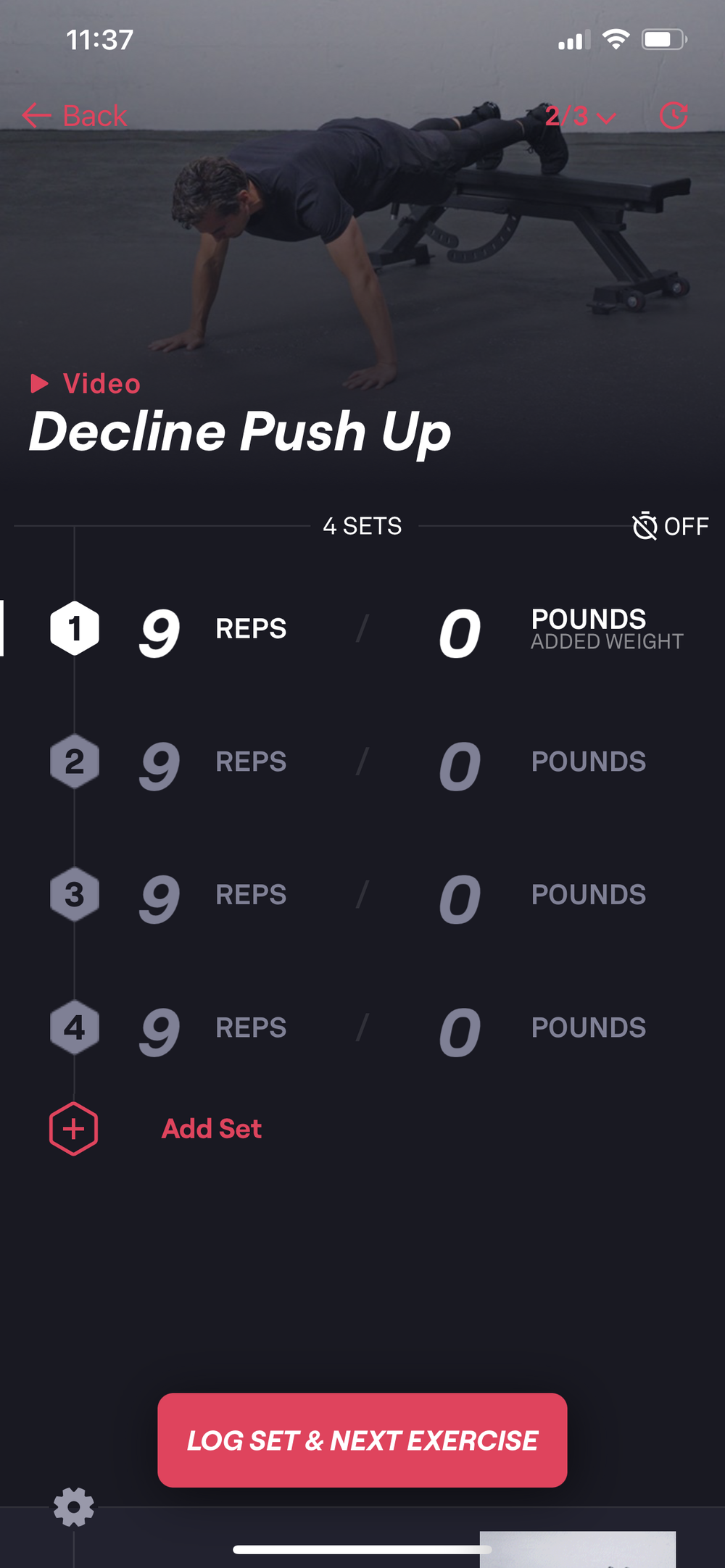
Task: Go back using the back arrow icon
Action: (x=36, y=117)
